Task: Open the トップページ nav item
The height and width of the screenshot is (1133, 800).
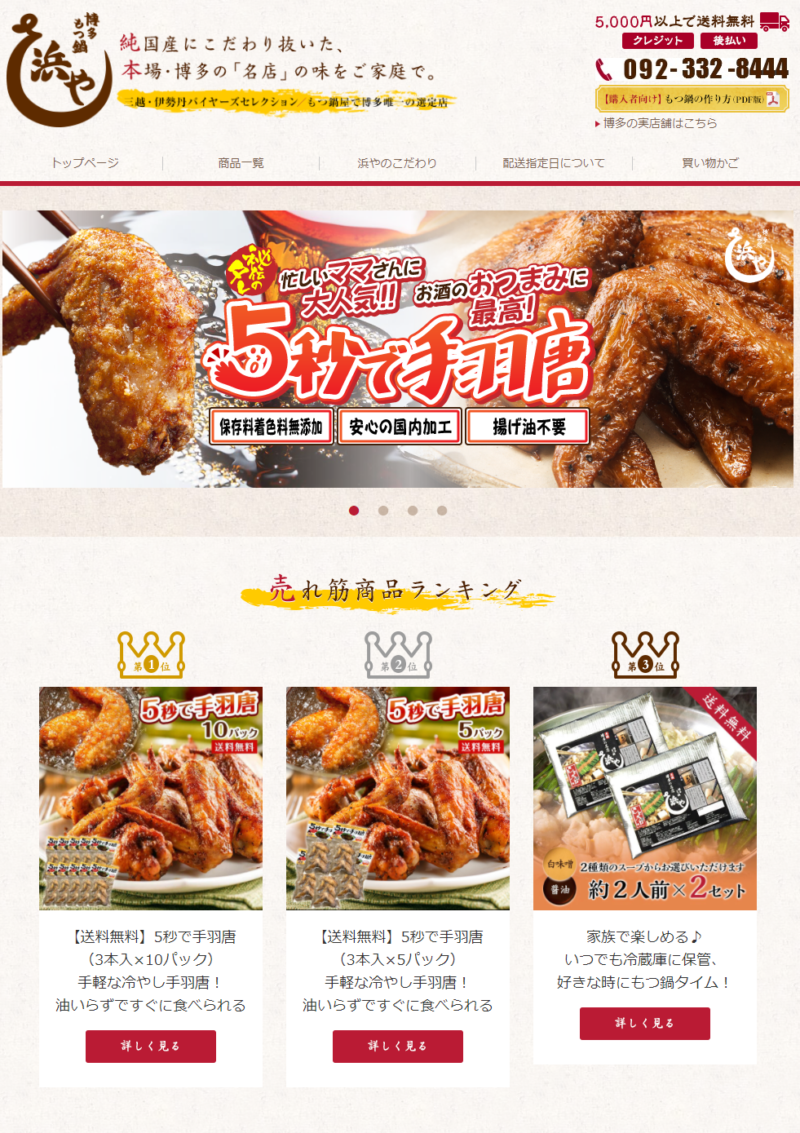Action: point(84,163)
